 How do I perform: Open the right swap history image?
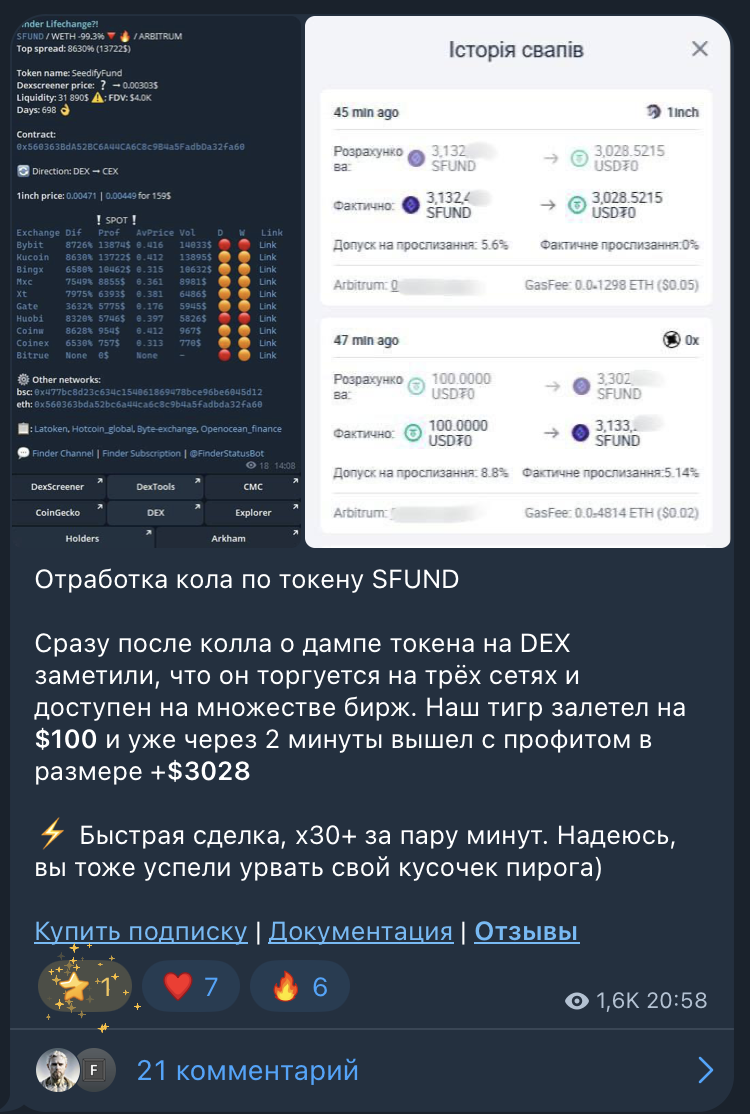pos(517,280)
